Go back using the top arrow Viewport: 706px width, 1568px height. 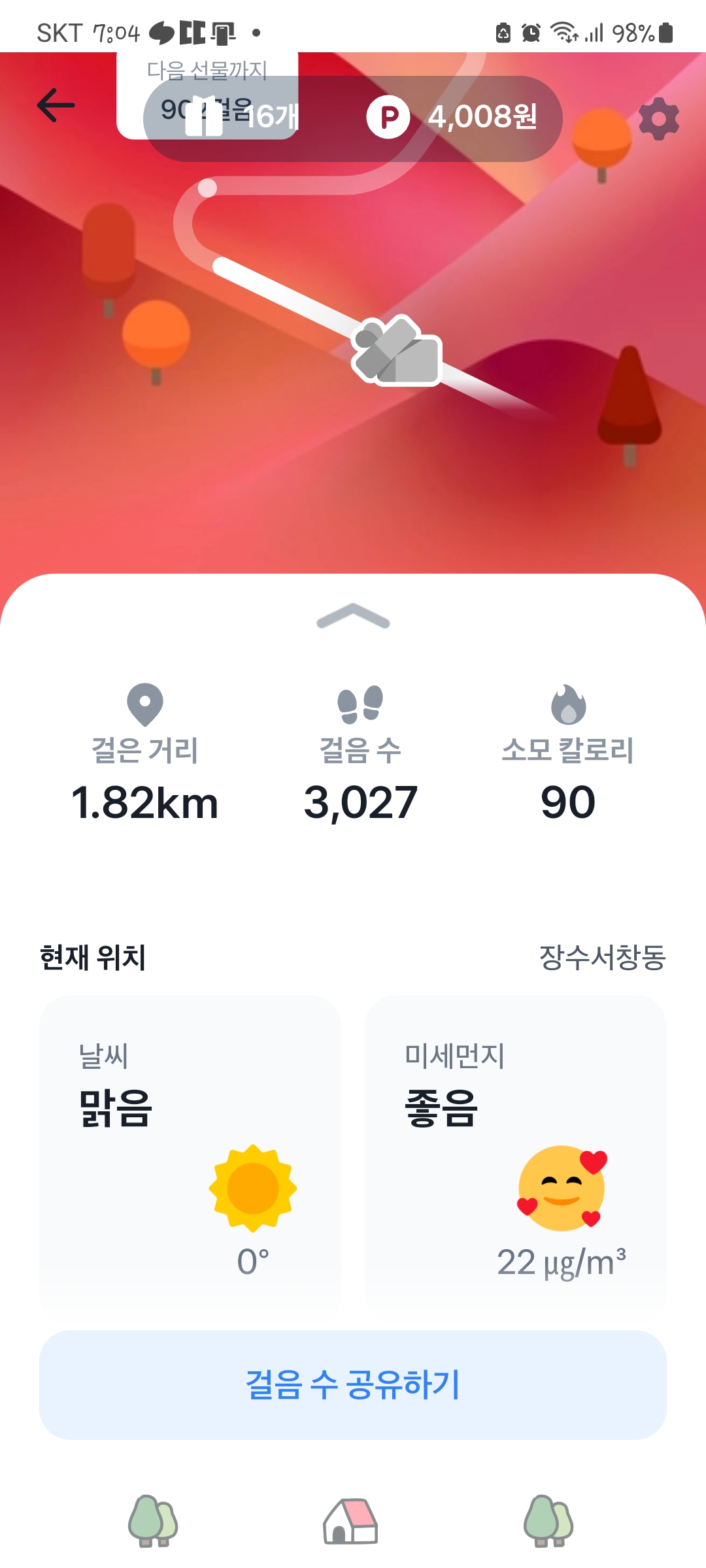56,106
